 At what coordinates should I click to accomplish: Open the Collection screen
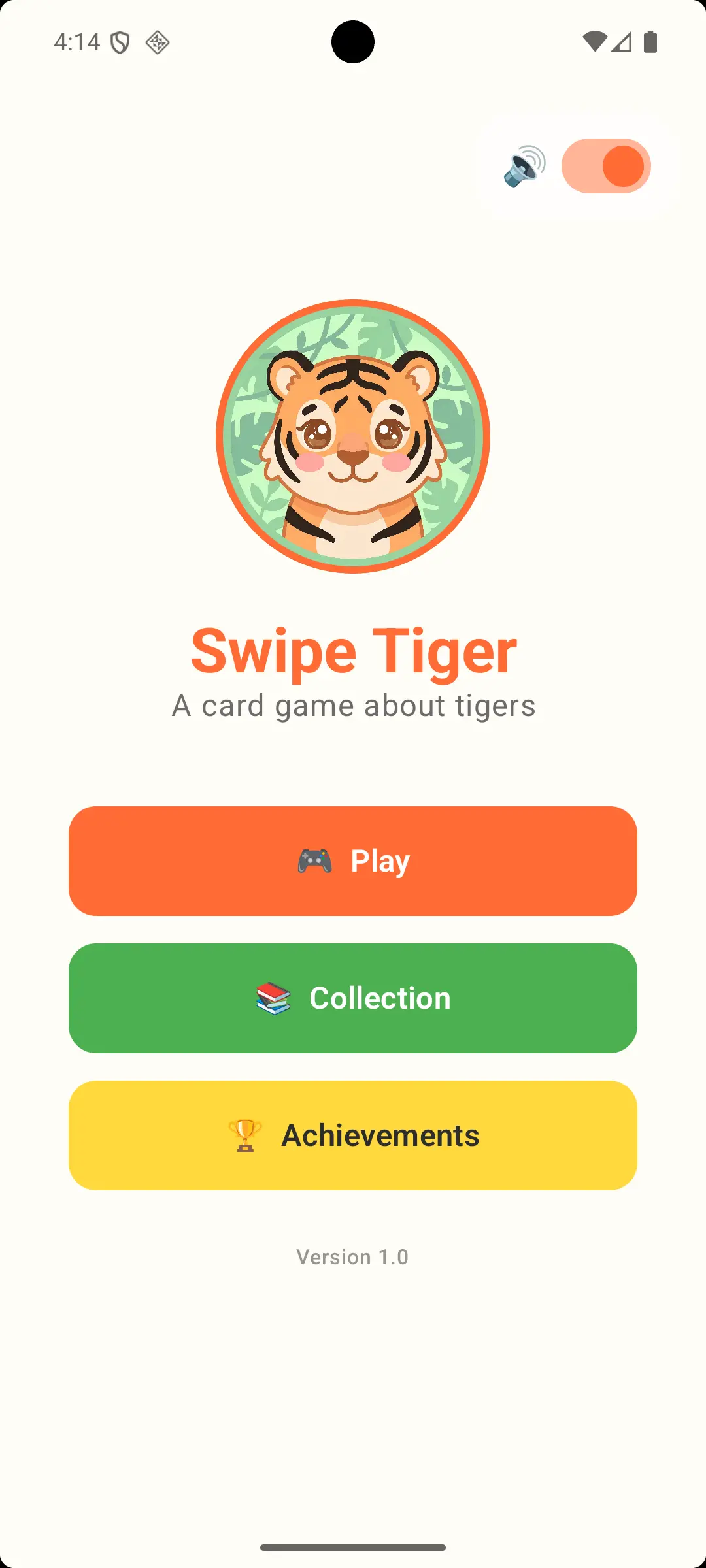(x=353, y=998)
